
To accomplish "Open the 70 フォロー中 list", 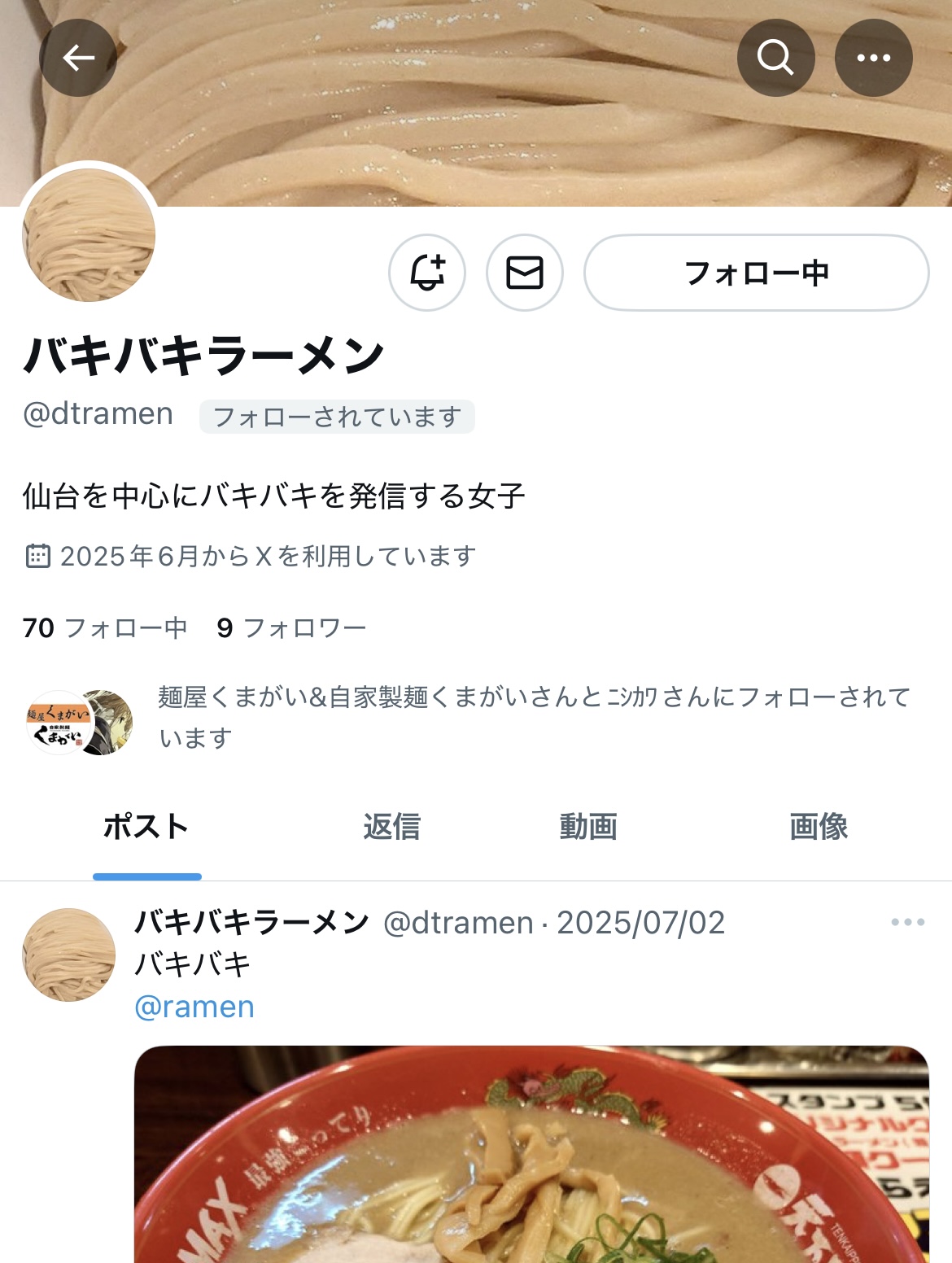I will (105, 628).
